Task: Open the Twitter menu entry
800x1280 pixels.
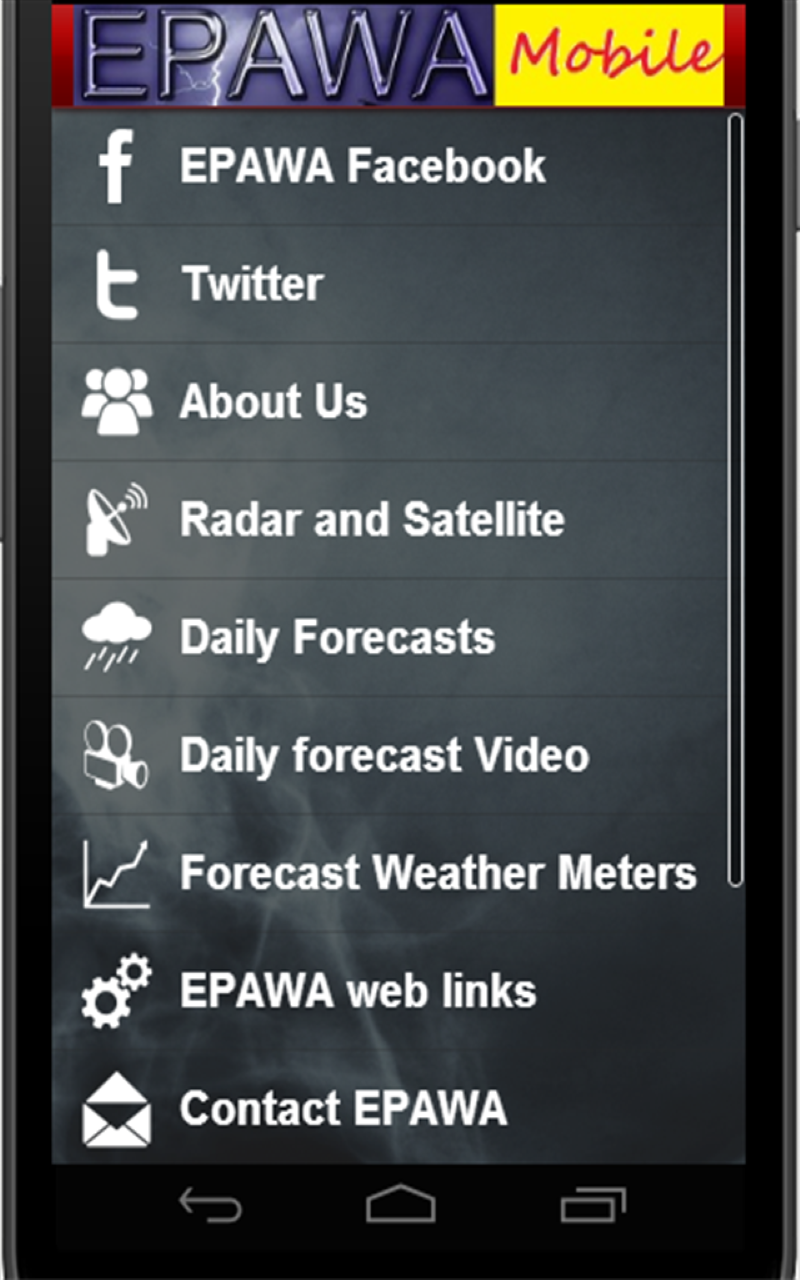Action: point(253,283)
